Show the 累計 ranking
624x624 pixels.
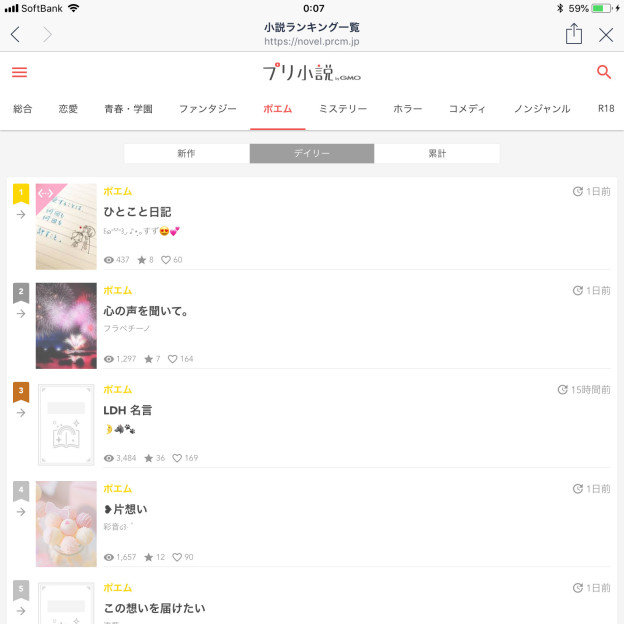[x=437, y=154]
